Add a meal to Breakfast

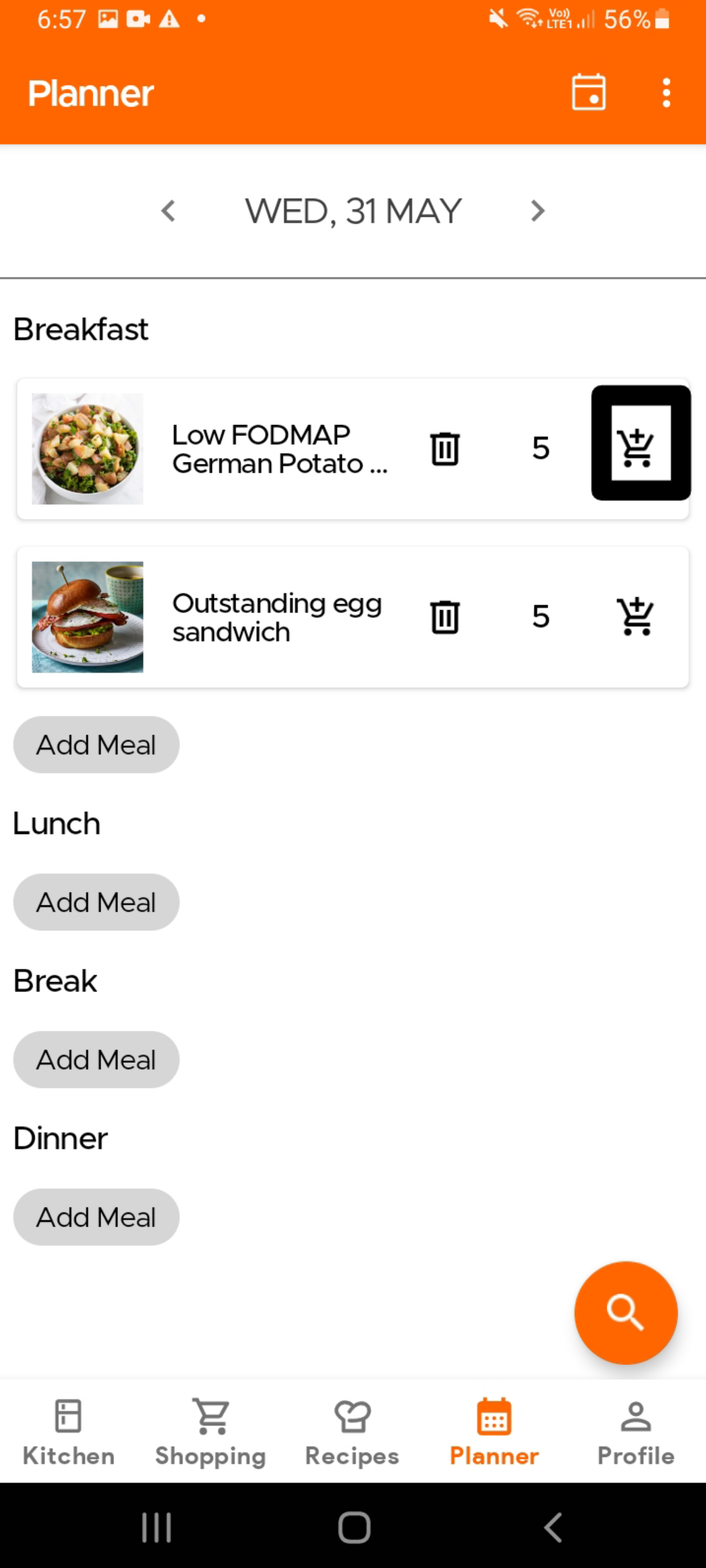[x=96, y=745]
